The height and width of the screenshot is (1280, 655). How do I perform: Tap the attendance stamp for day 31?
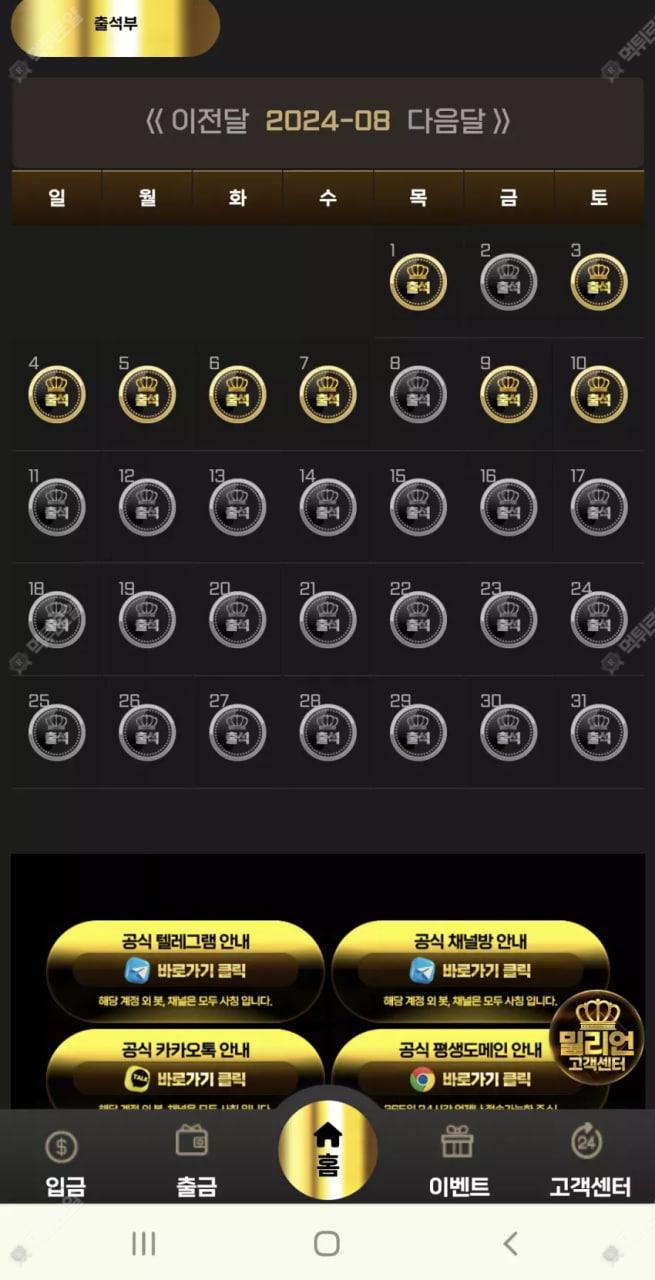point(599,732)
